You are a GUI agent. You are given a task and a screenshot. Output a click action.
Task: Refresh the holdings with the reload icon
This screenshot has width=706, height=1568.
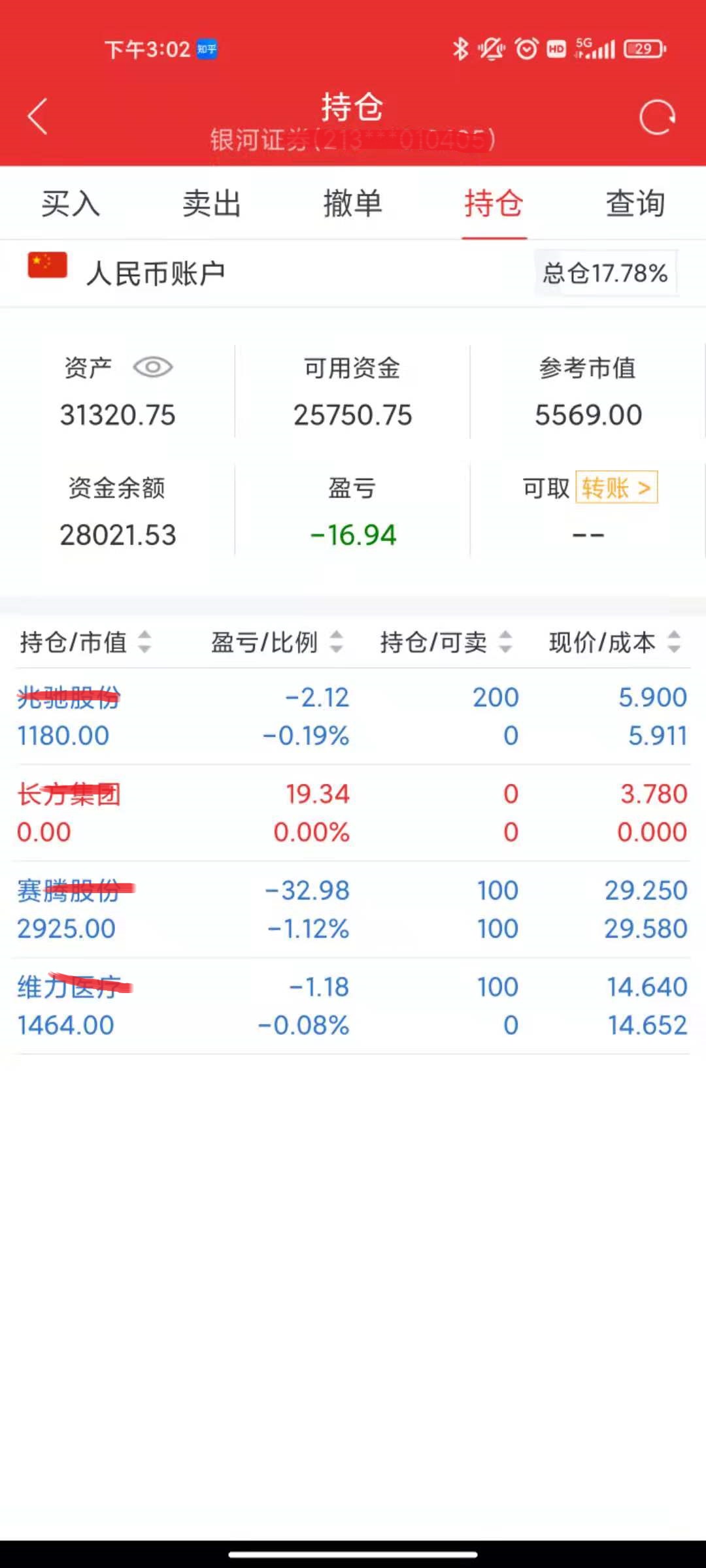tap(657, 117)
